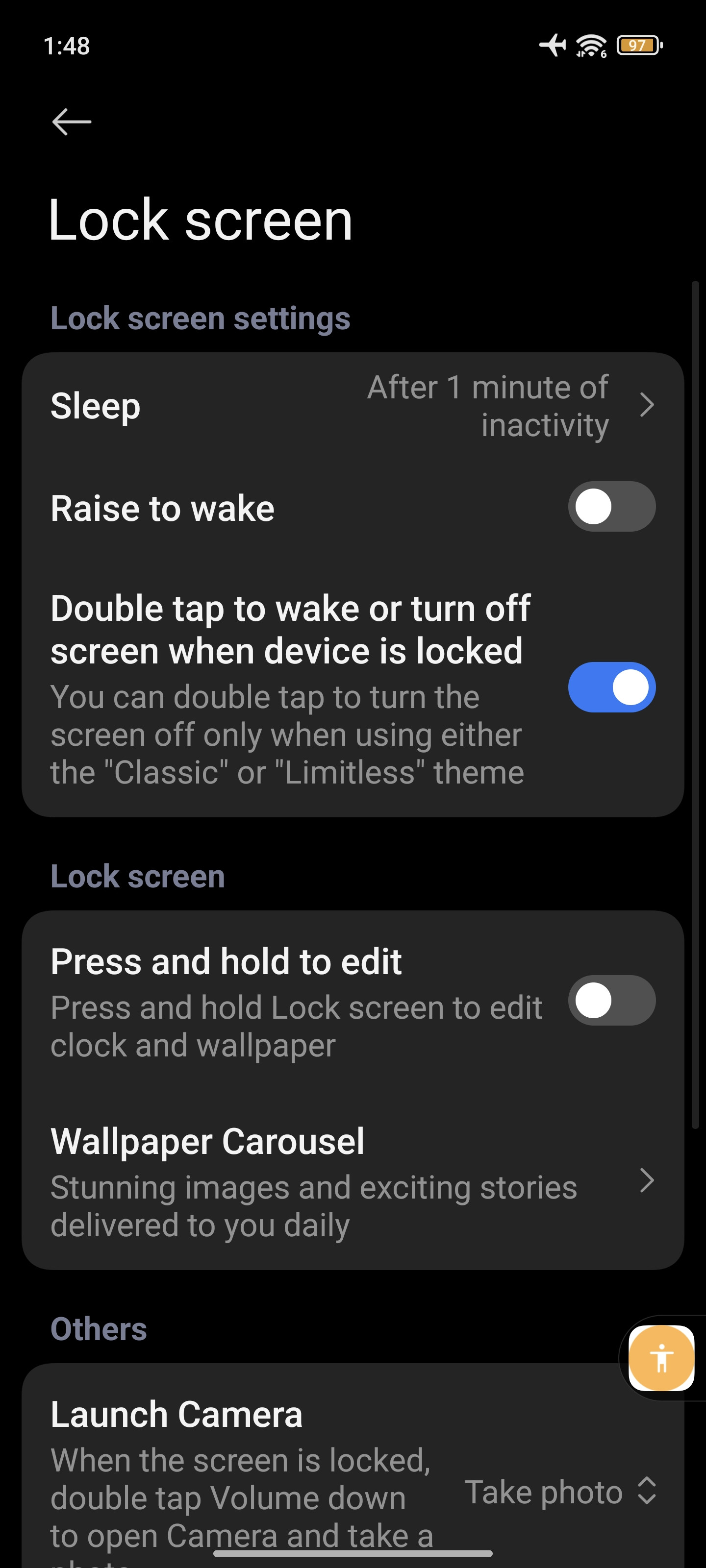706x1568 pixels.
Task: Open the floating accessibility button
Action: [x=661, y=1358]
